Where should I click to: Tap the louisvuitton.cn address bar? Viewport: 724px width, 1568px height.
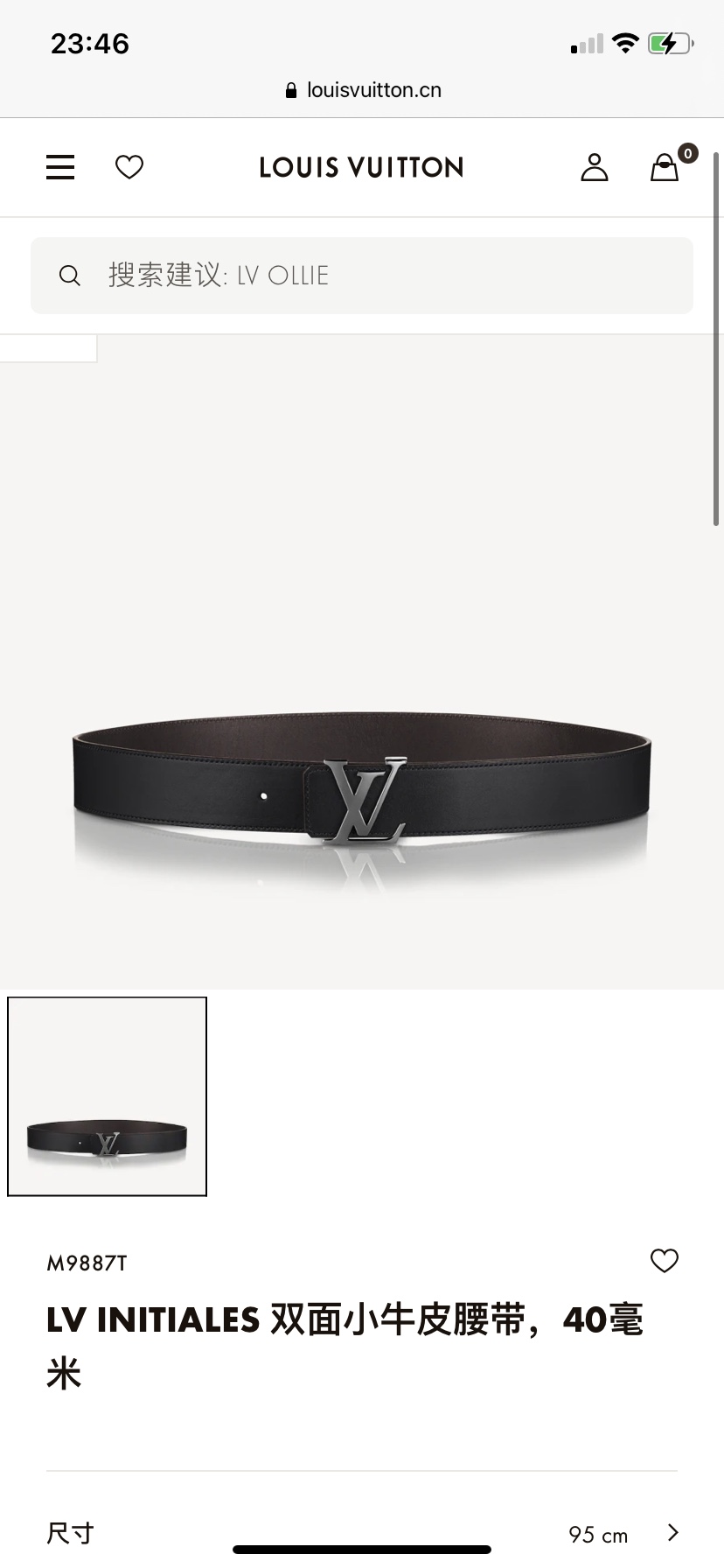click(x=364, y=90)
